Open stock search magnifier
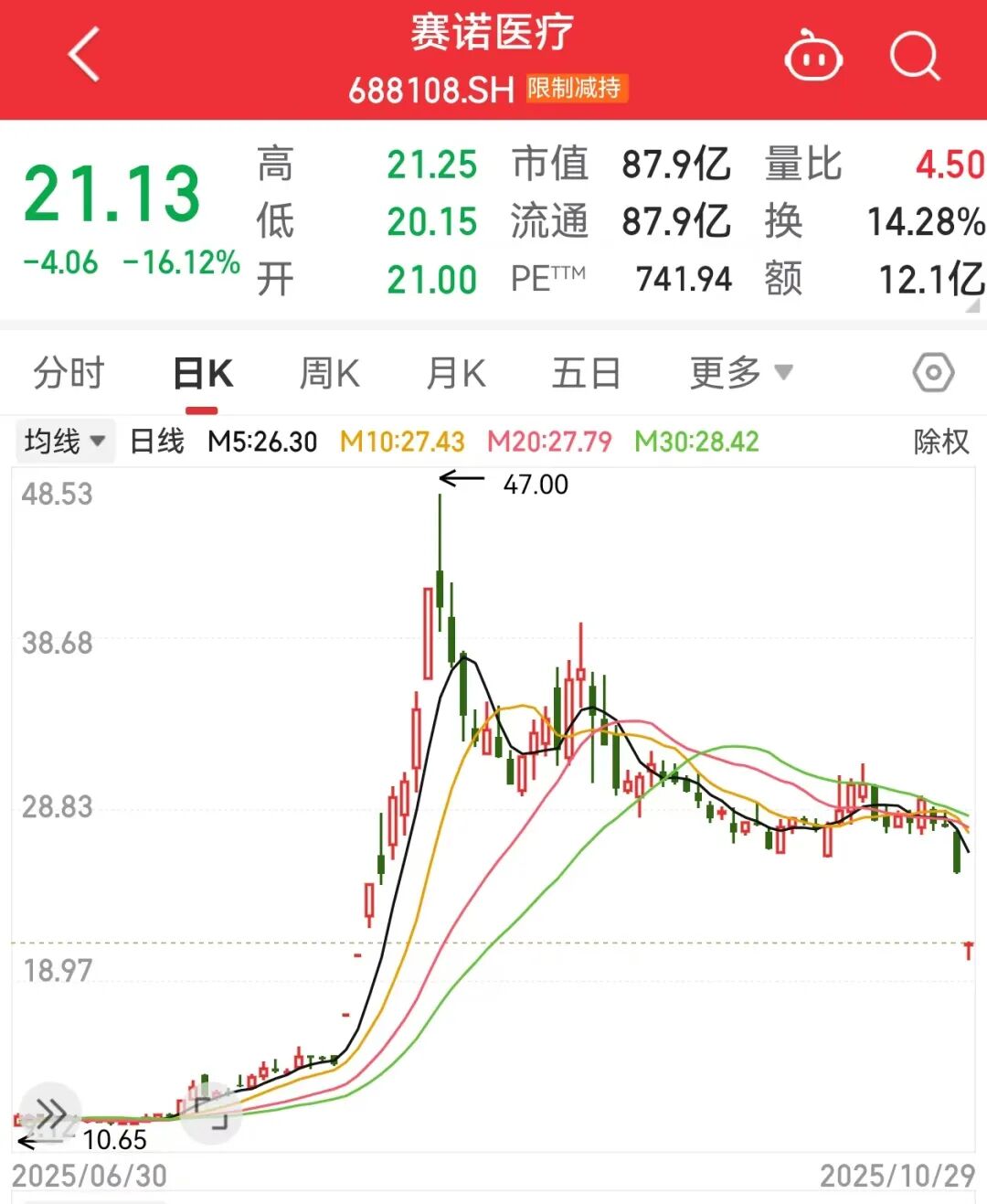Screen dimensions: 987x1204 point(914,57)
